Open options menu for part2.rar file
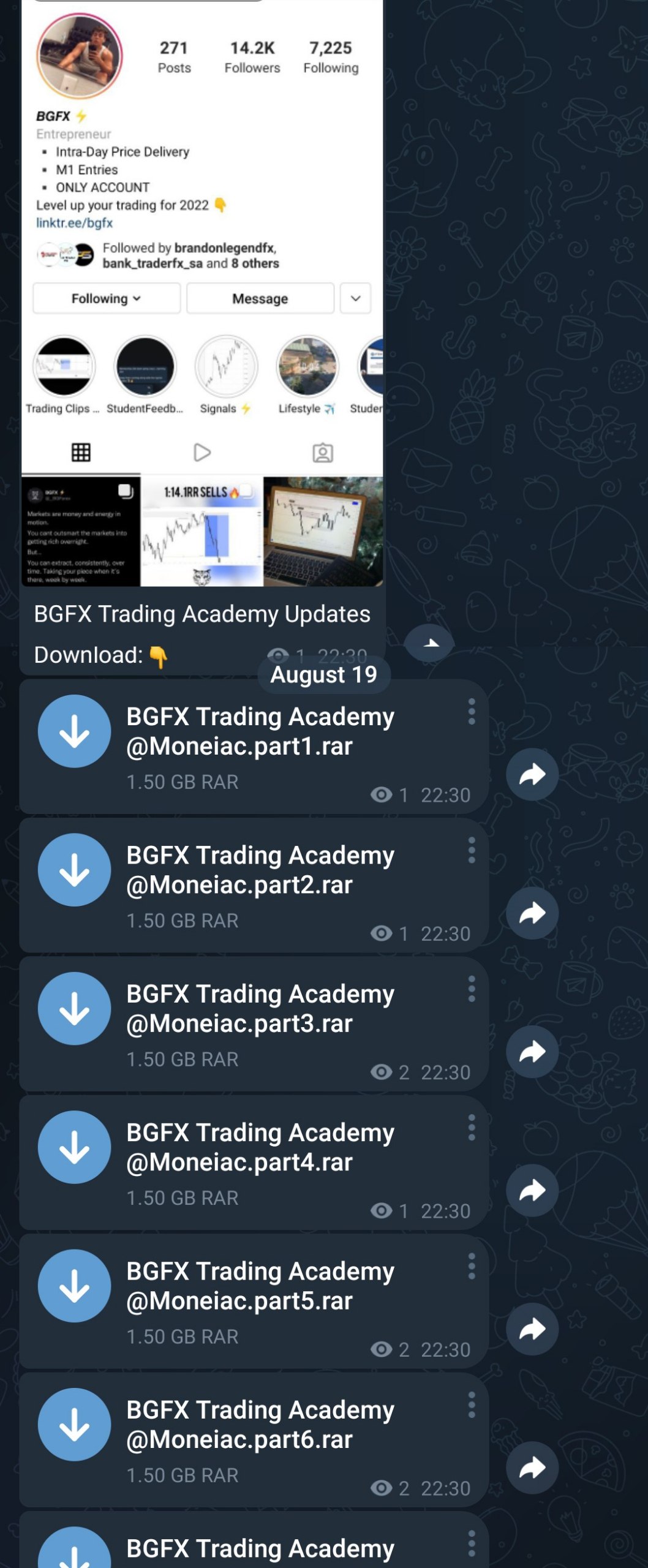Viewport: 648px width, 1568px height. pyautogui.click(x=471, y=850)
